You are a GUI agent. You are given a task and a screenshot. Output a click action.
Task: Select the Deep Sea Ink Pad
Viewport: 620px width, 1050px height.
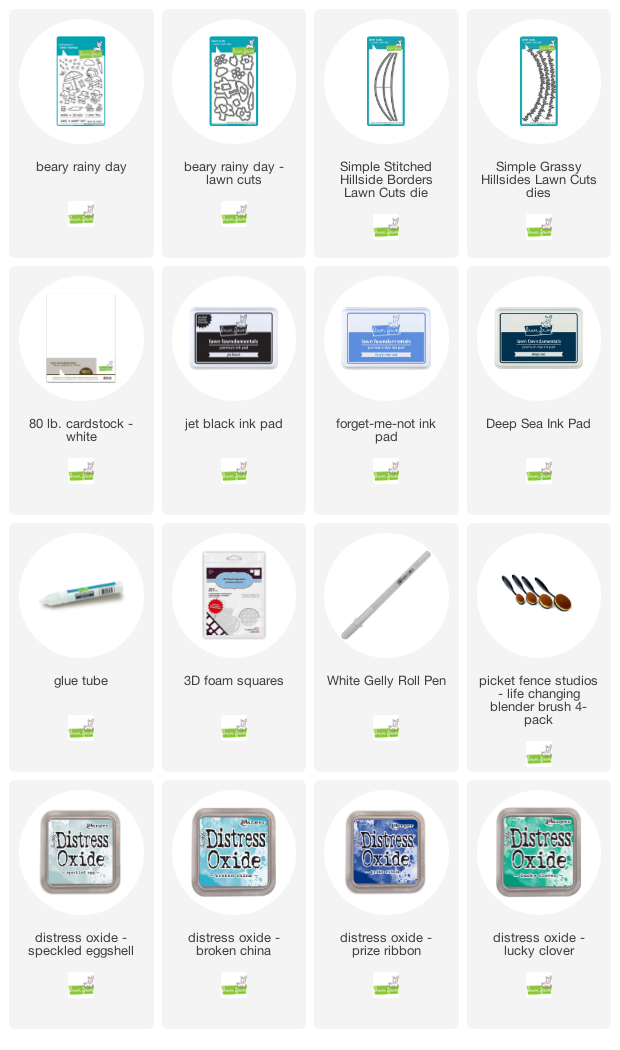point(539,390)
